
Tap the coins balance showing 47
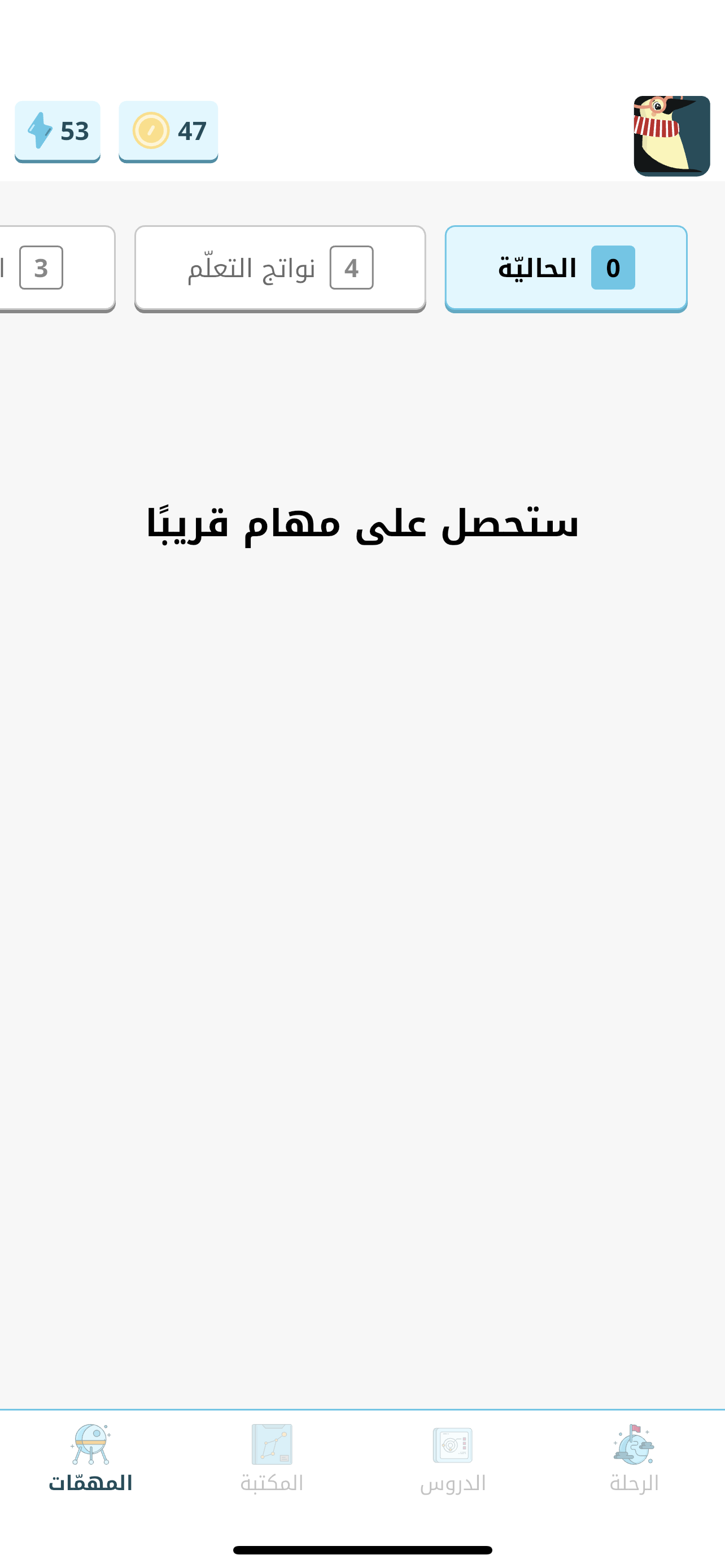pos(168,131)
